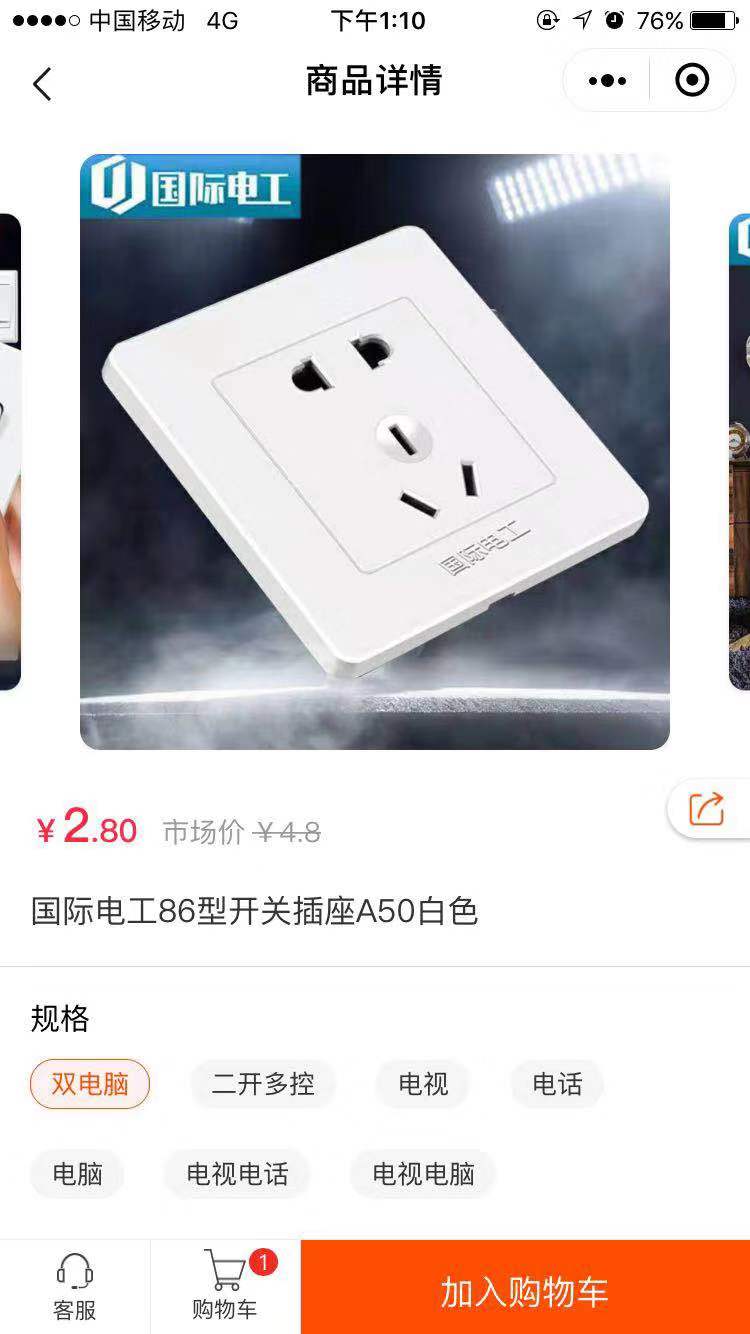Share this product via the share icon
The image size is (750, 1334).
707,808
